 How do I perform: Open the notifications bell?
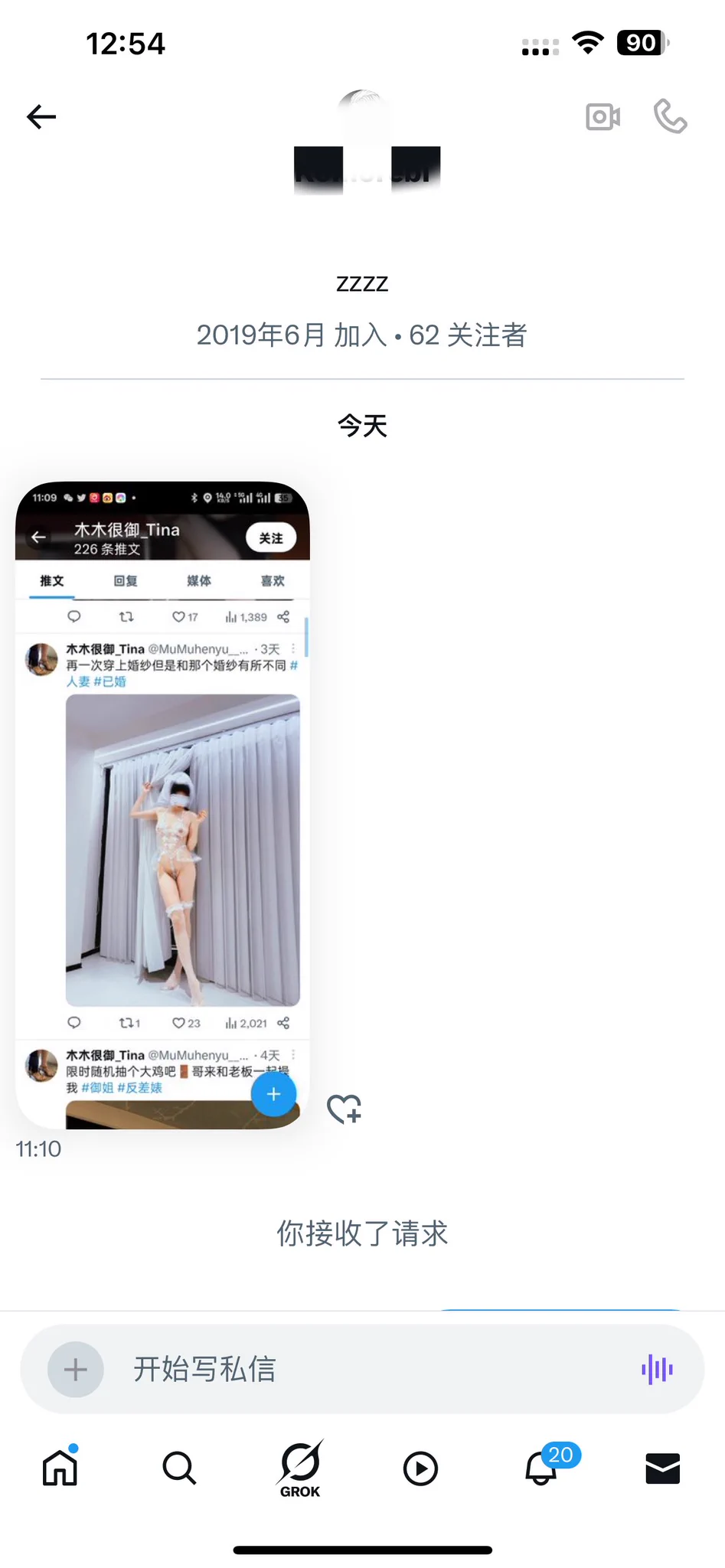[x=541, y=1468]
